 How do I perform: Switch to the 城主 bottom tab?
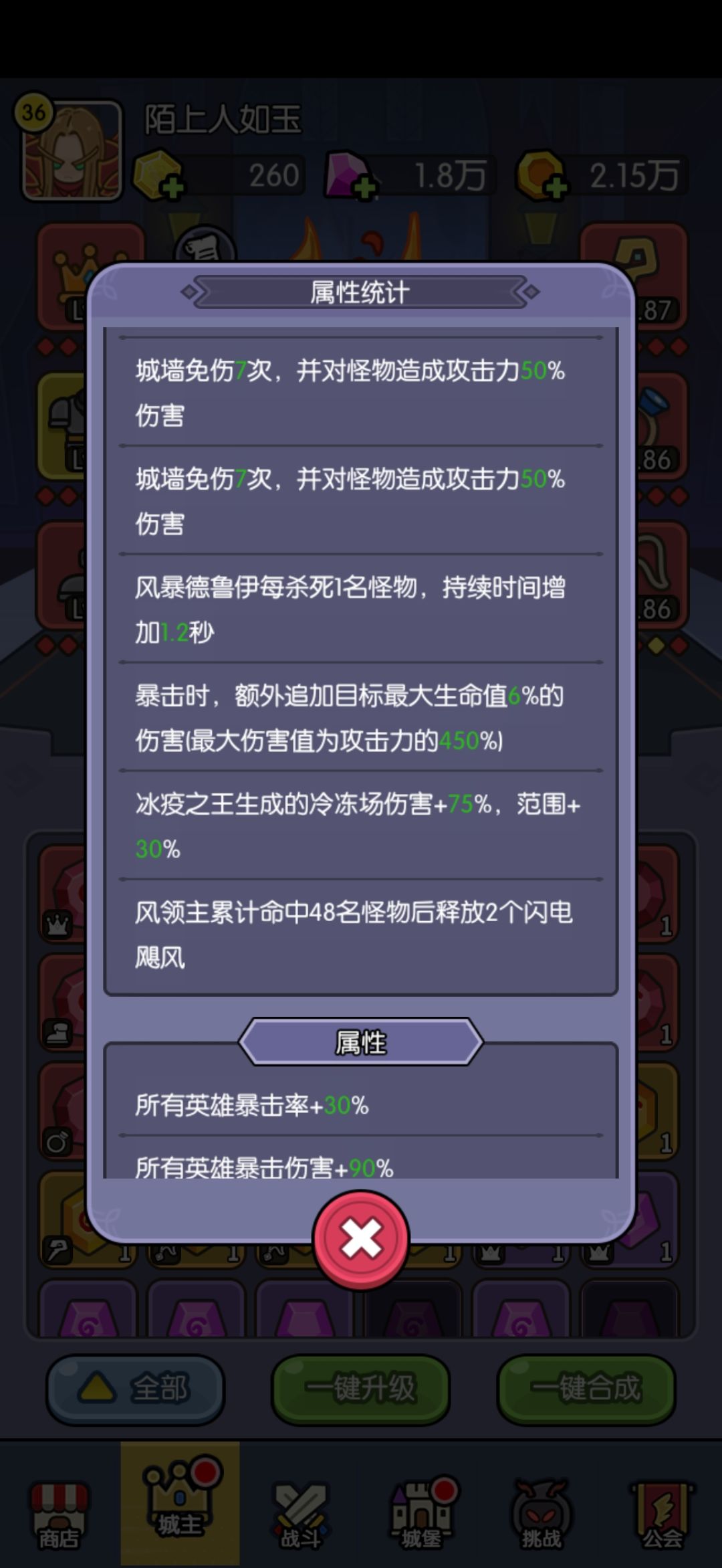click(179, 1512)
